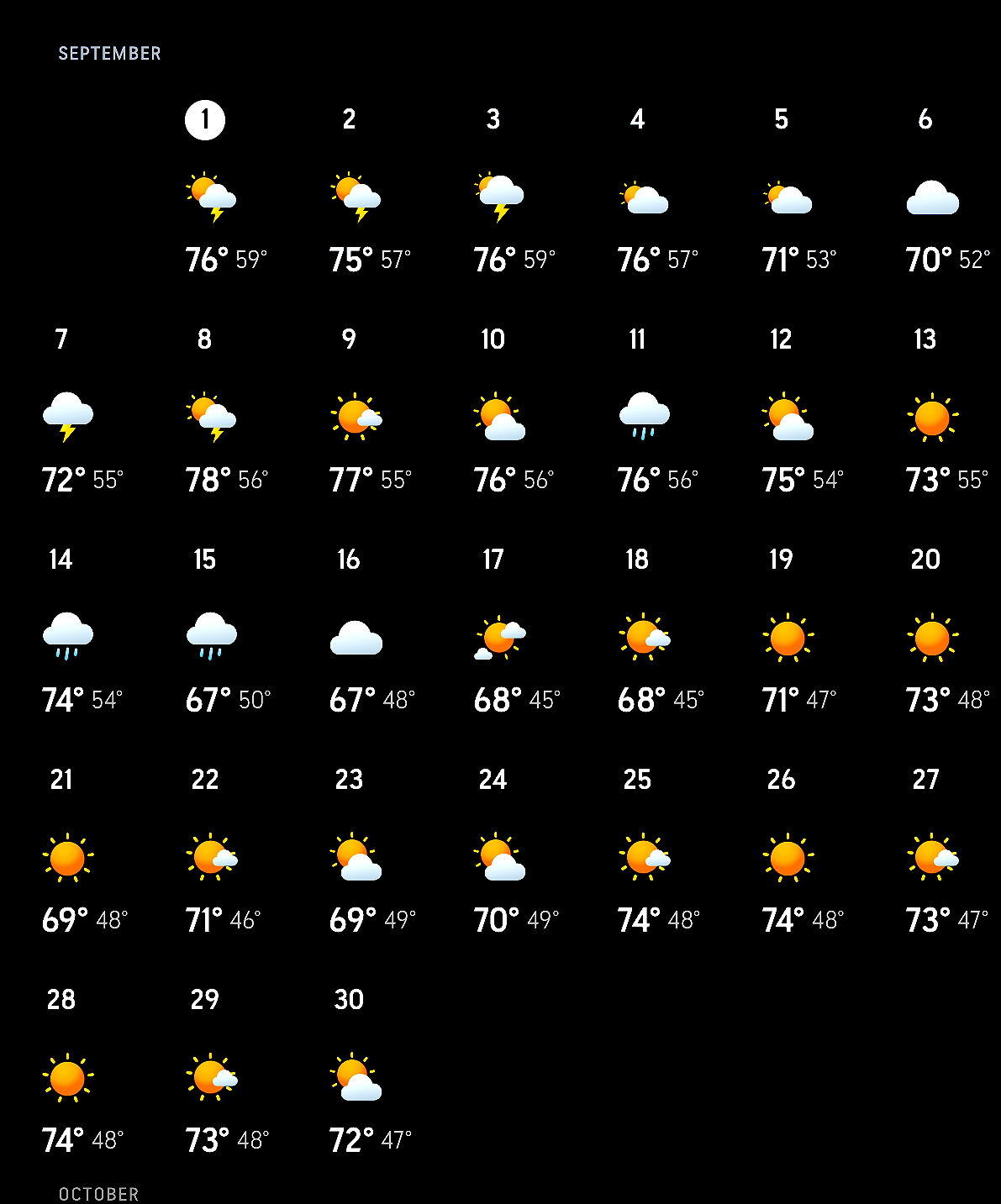
Task: View September 28 weather details
Action: (x=67, y=1078)
